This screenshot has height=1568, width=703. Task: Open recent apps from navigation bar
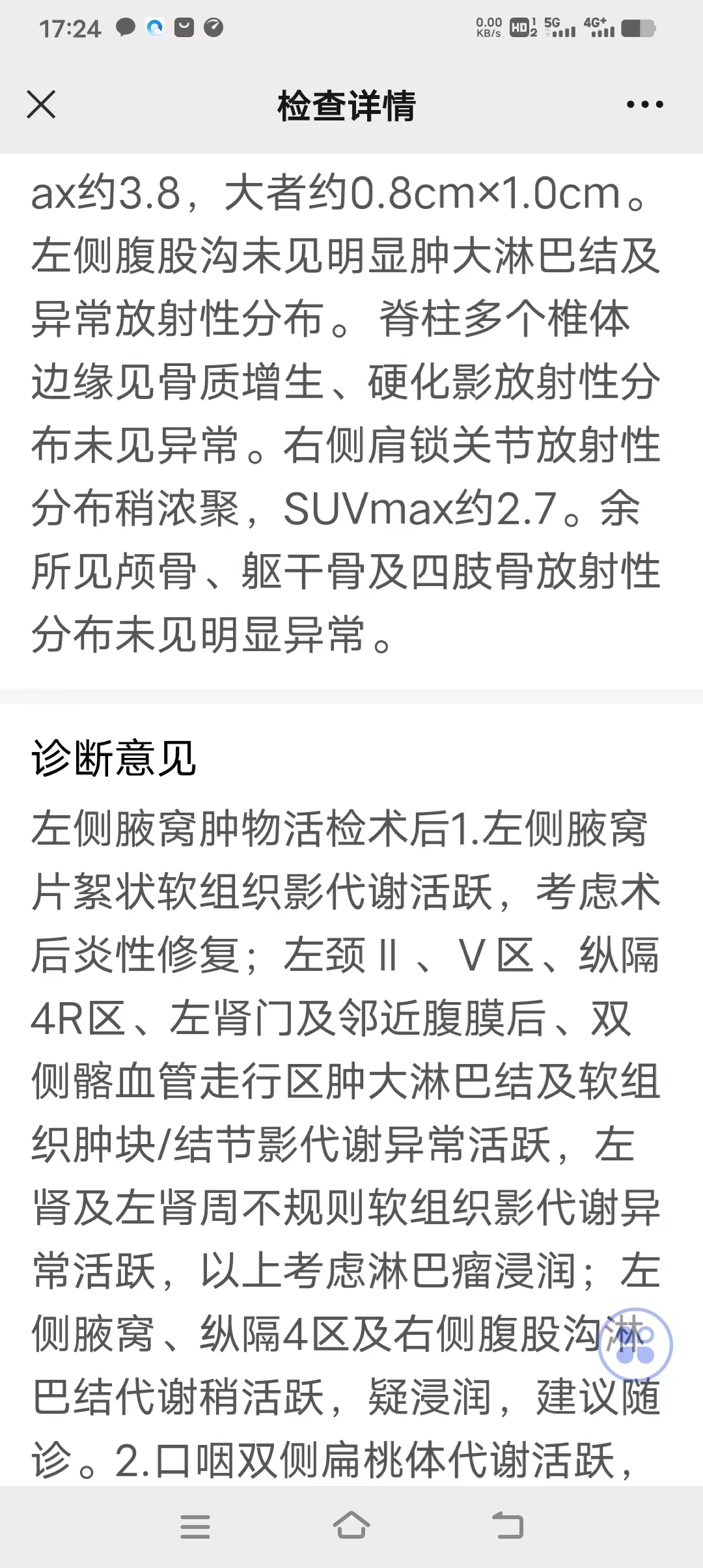coord(195,1526)
